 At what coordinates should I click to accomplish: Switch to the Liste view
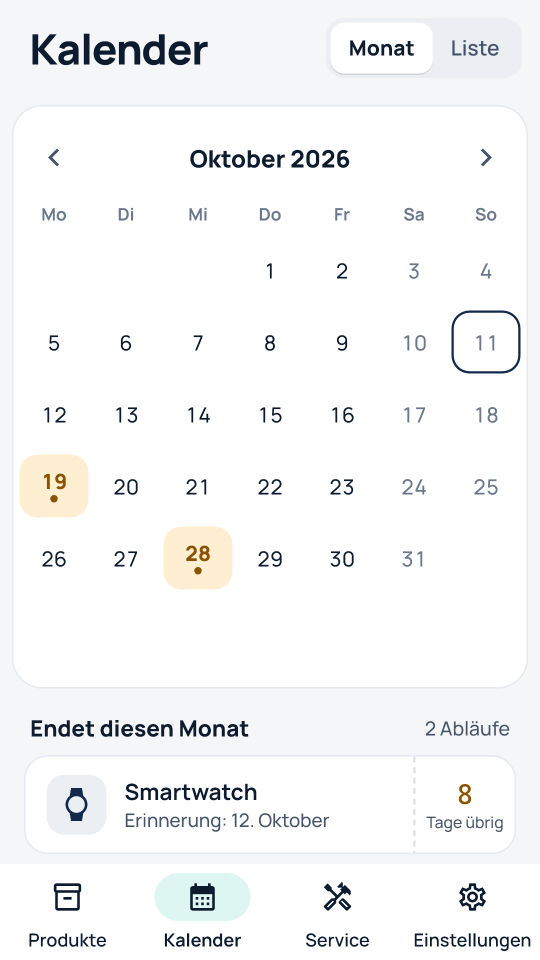[474, 48]
